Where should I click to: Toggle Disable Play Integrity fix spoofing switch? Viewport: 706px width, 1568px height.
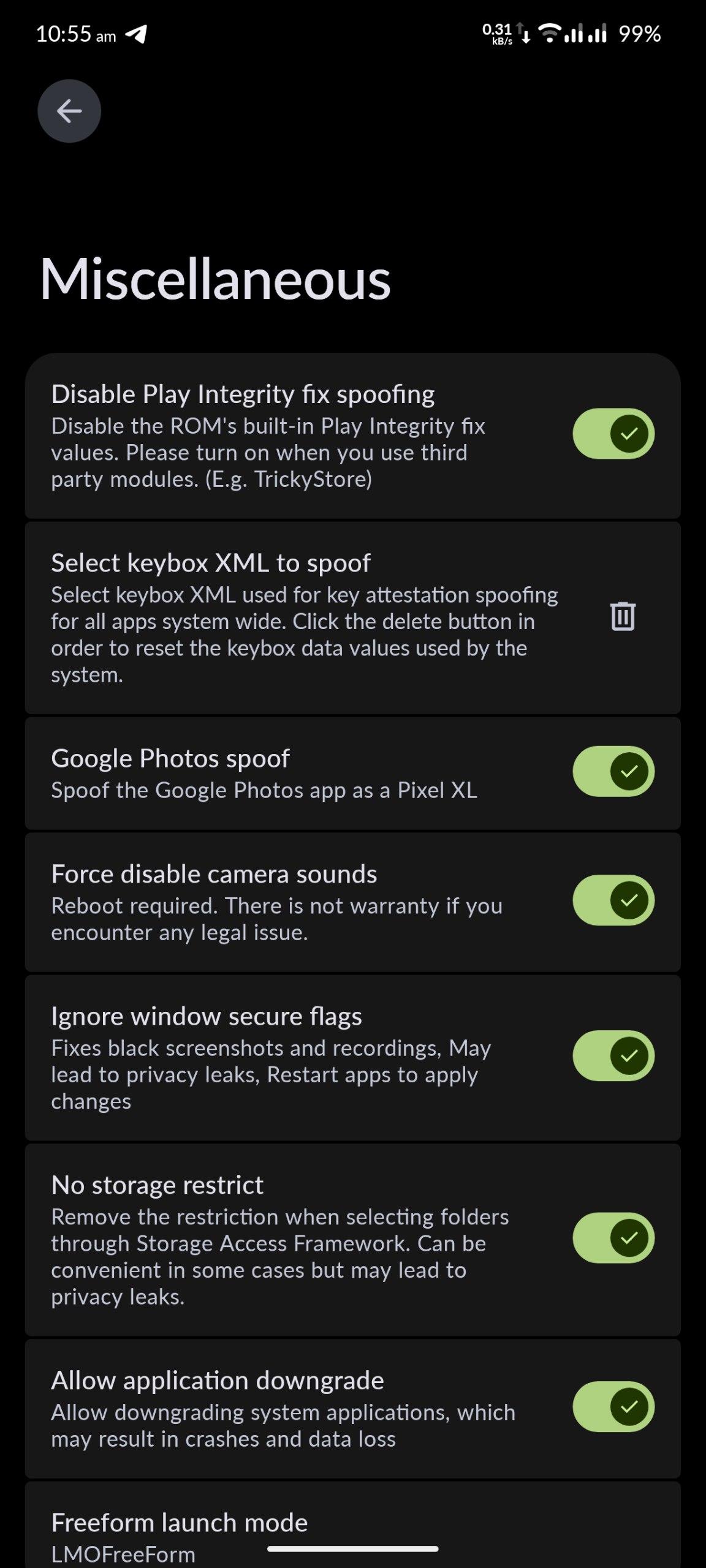tap(613, 434)
